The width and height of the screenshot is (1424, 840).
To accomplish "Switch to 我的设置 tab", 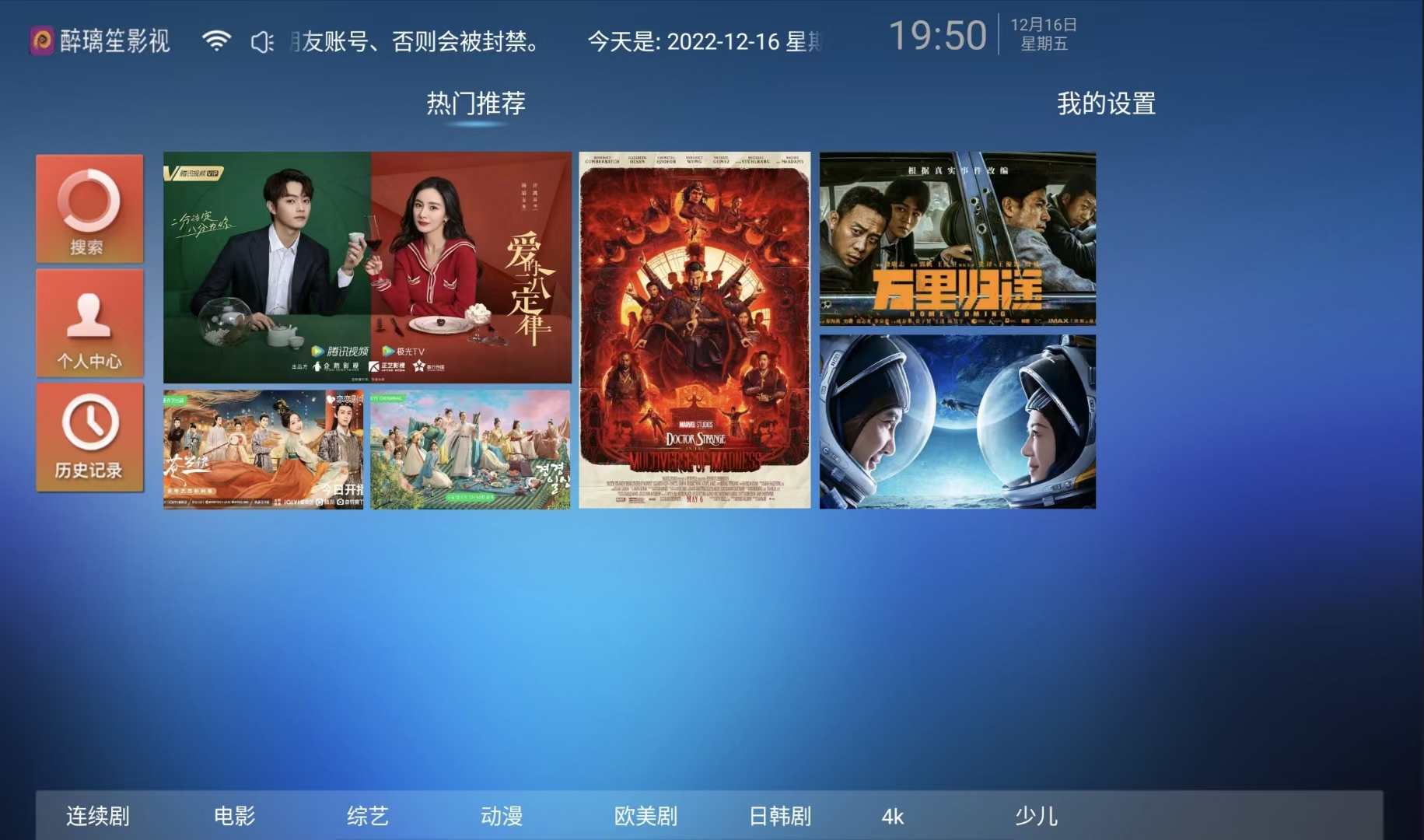I will [x=1106, y=103].
